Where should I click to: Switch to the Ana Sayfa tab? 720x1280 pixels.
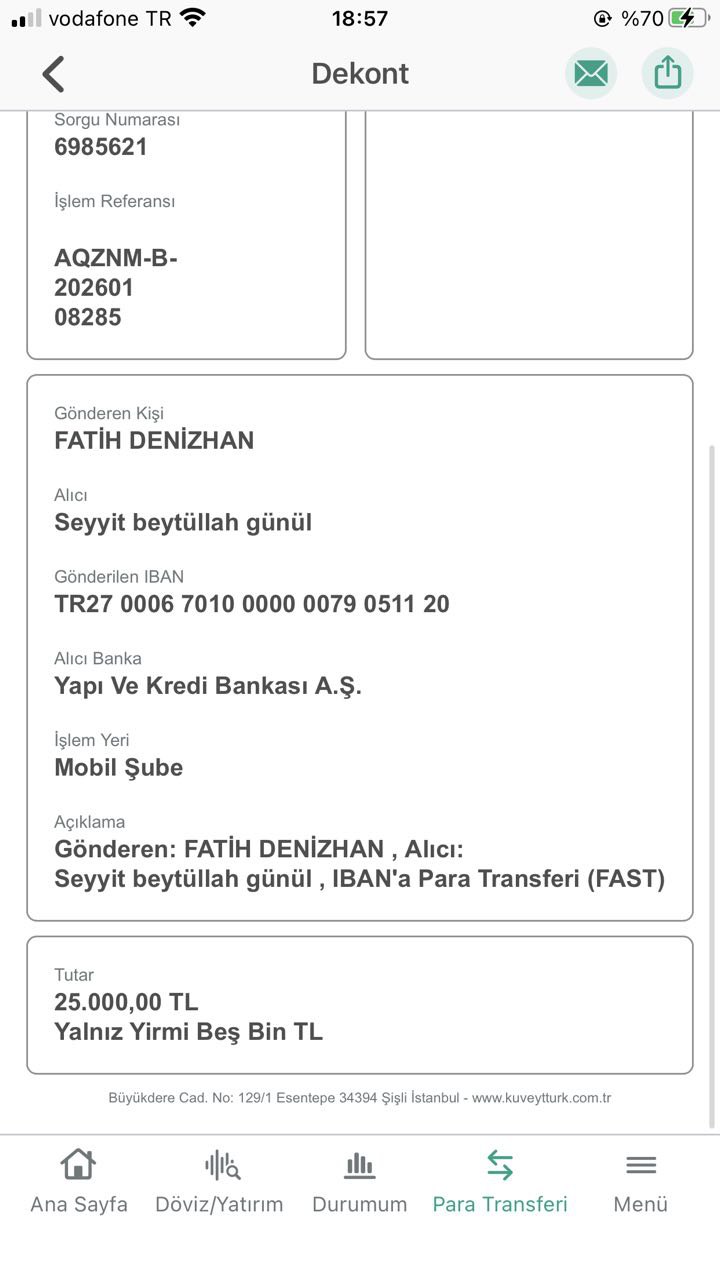(79, 1181)
